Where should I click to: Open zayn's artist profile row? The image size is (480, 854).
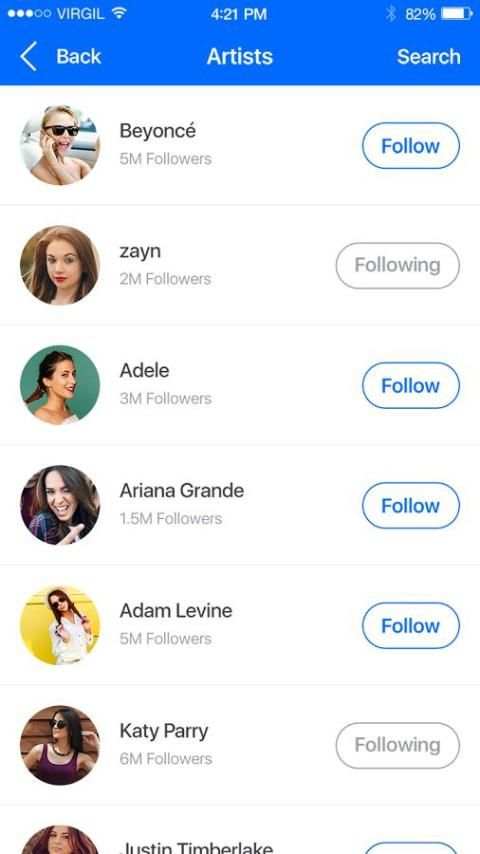tap(240, 265)
